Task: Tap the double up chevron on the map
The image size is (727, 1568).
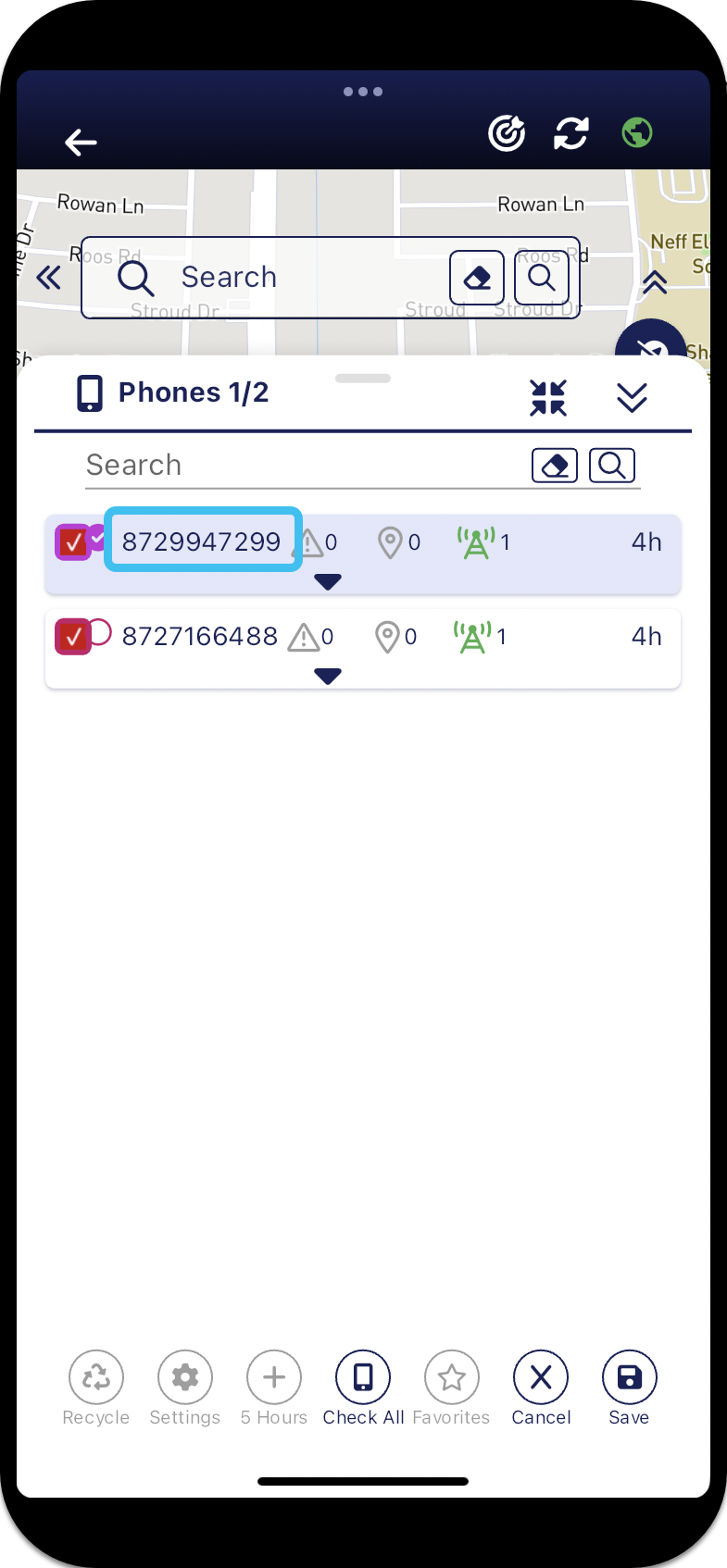Action: 655,282
